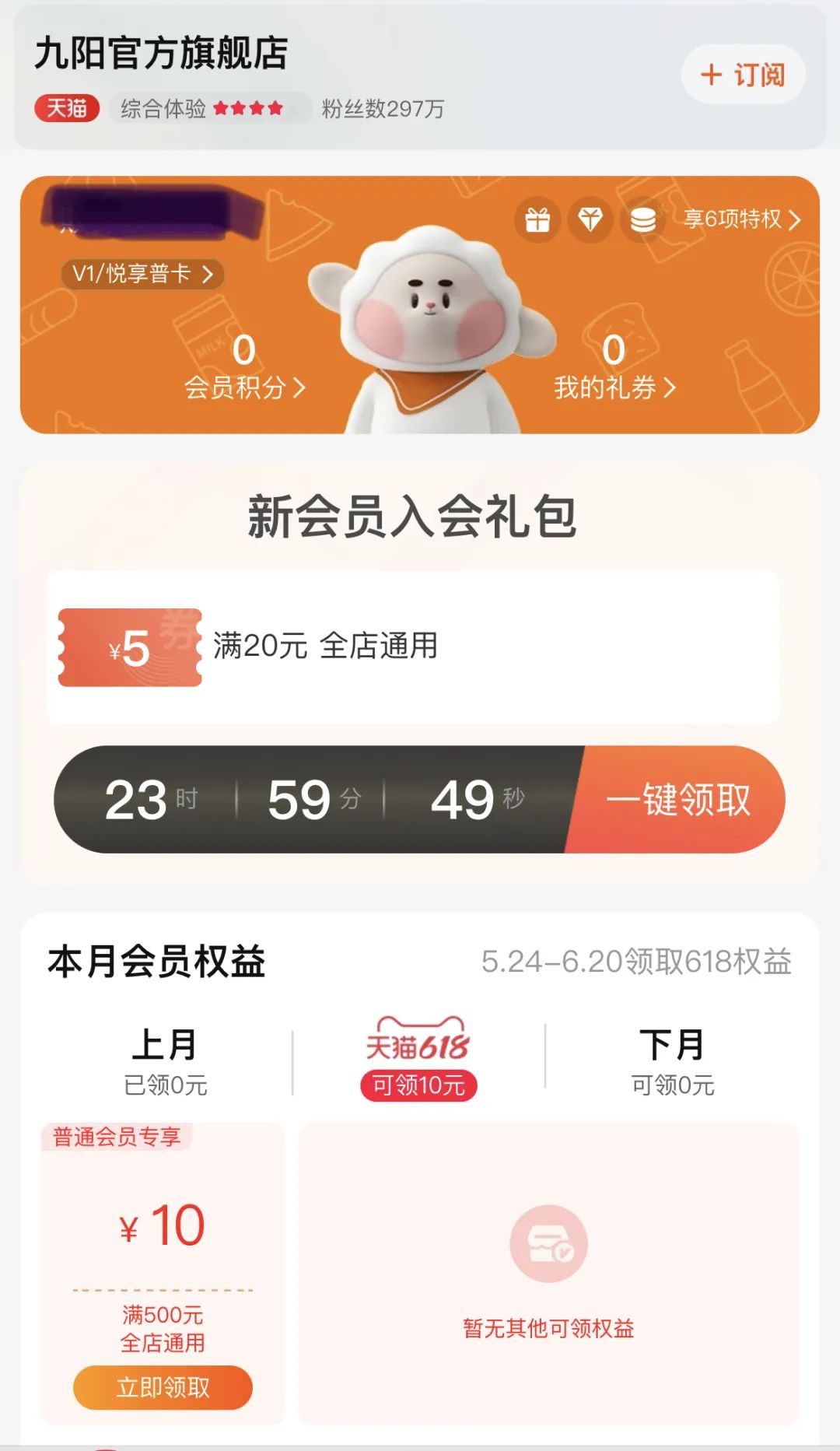Screen dimensions: 840x1451
Task: Claim the gift pack with 一键领取
Action: [678, 800]
